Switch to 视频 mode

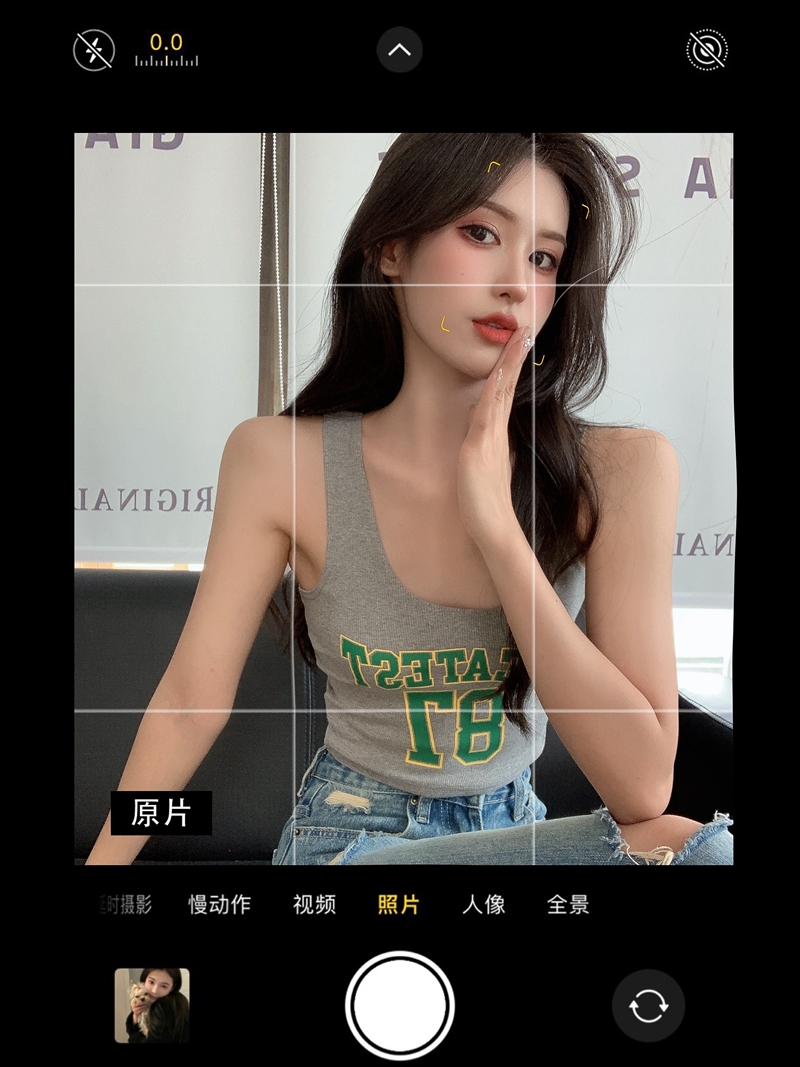pyautogui.click(x=314, y=905)
